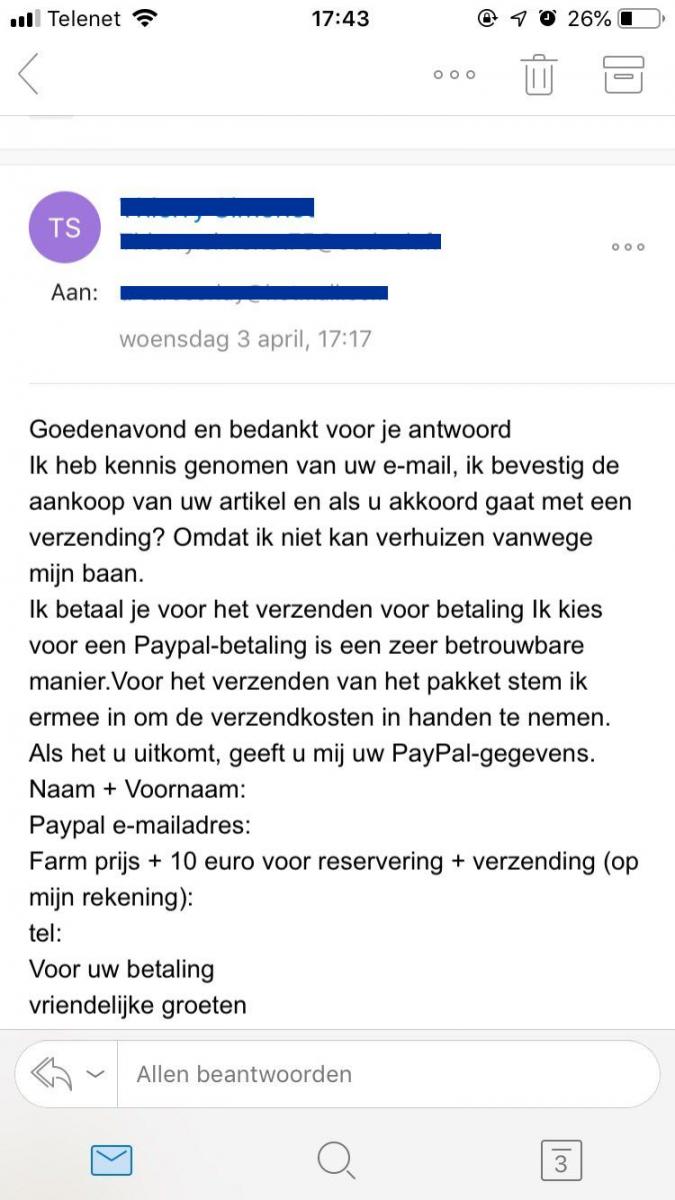Switch to the search tab

click(x=337, y=1160)
